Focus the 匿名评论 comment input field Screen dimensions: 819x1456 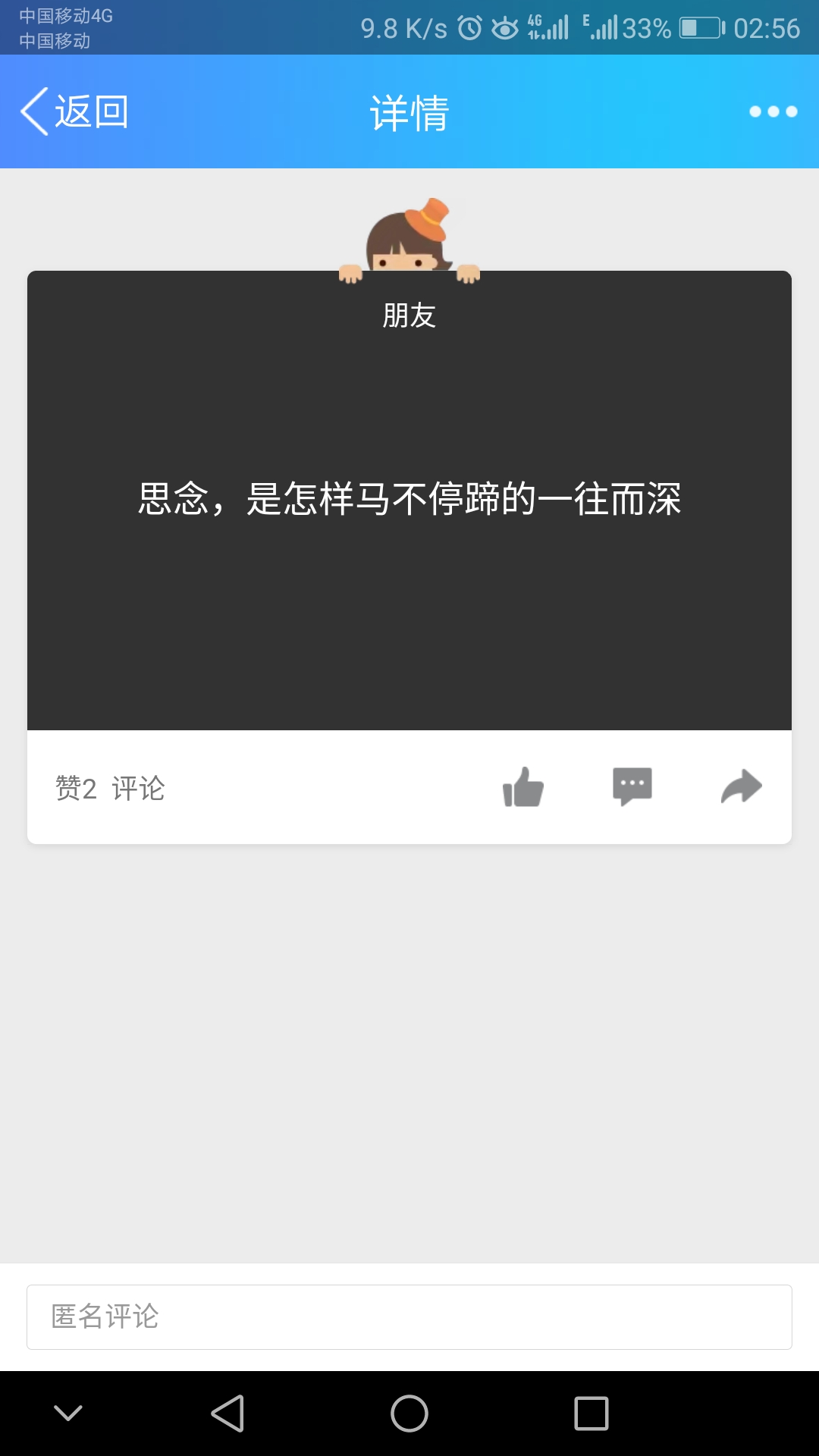pos(409,1317)
